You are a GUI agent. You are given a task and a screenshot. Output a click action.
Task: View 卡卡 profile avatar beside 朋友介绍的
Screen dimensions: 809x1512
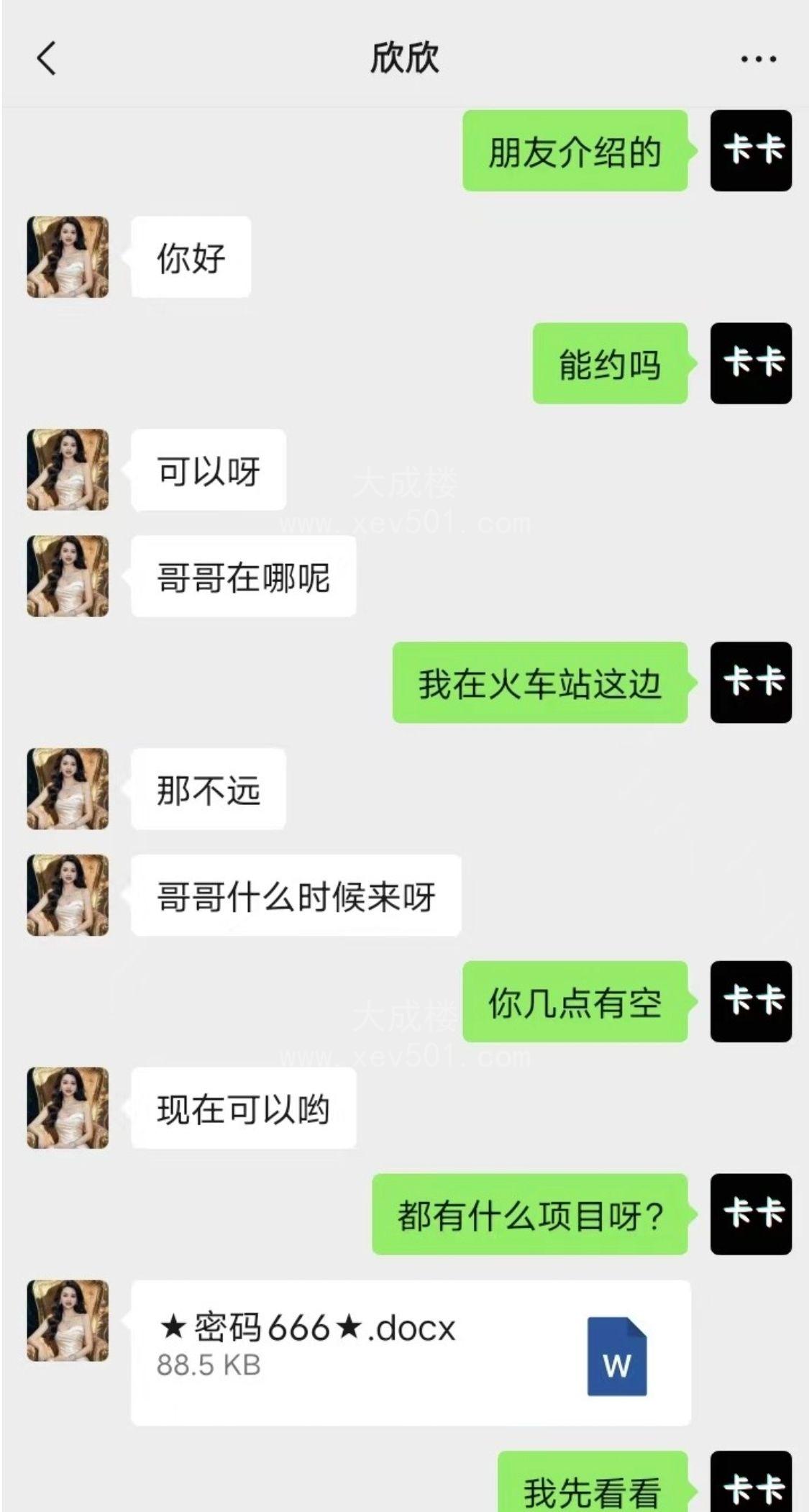coord(750,151)
